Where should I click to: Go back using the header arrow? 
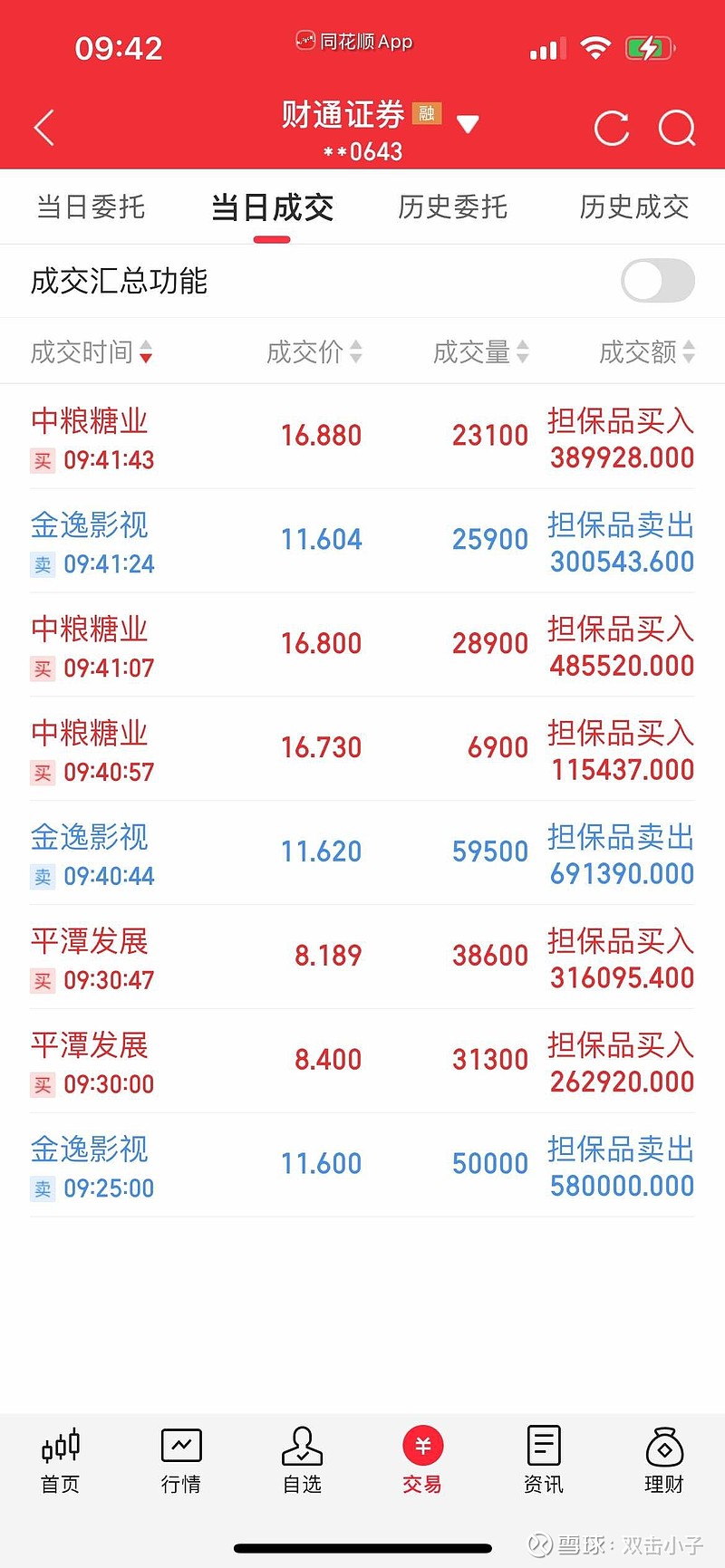click(44, 128)
